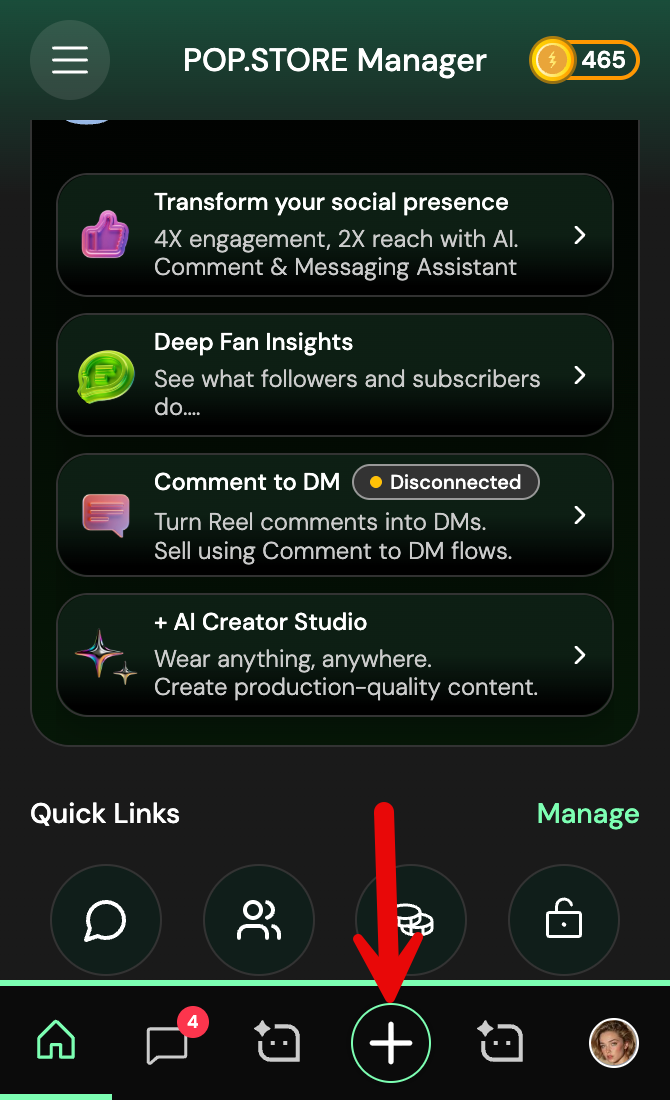
Task: Open Deep Fan Insights
Action: pos(334,376)
